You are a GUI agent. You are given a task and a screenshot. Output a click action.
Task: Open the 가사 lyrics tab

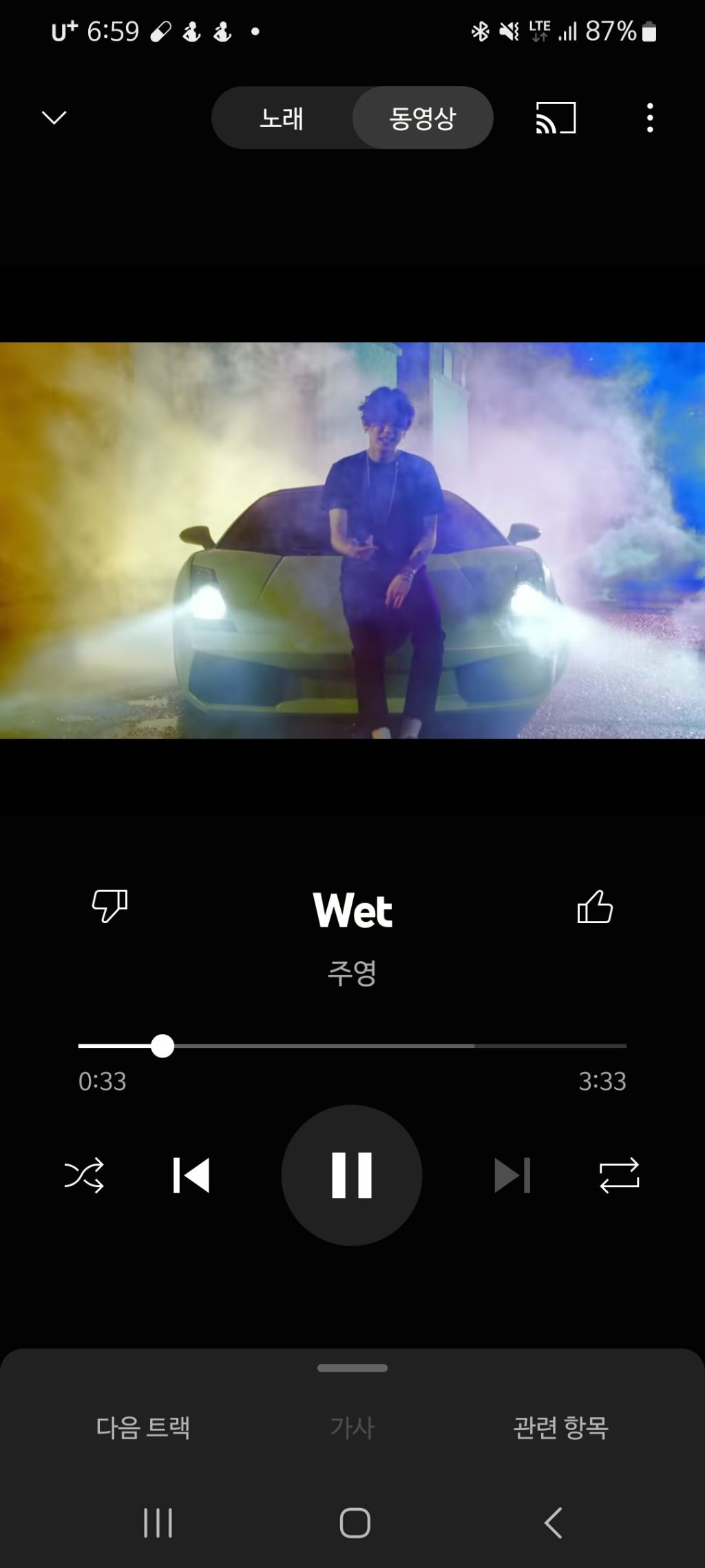[x=352, y=1427]
